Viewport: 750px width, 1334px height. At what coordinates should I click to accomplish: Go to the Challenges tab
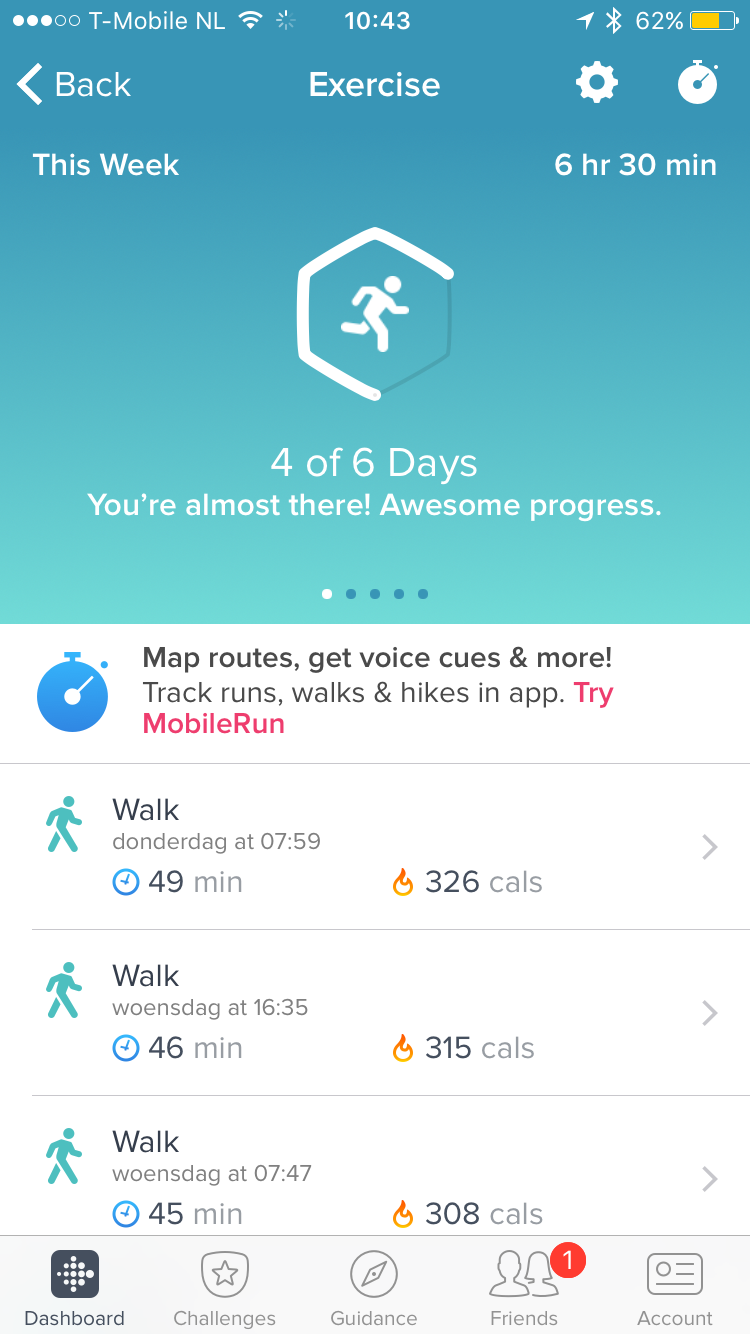pos(225,1287)
